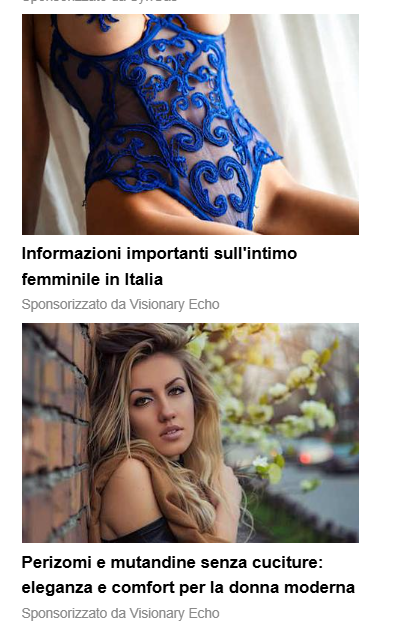
Task: Open 'Informazioni importanti sull'intimo femminile in Italia' headline
Action: [x=159, y=266]
